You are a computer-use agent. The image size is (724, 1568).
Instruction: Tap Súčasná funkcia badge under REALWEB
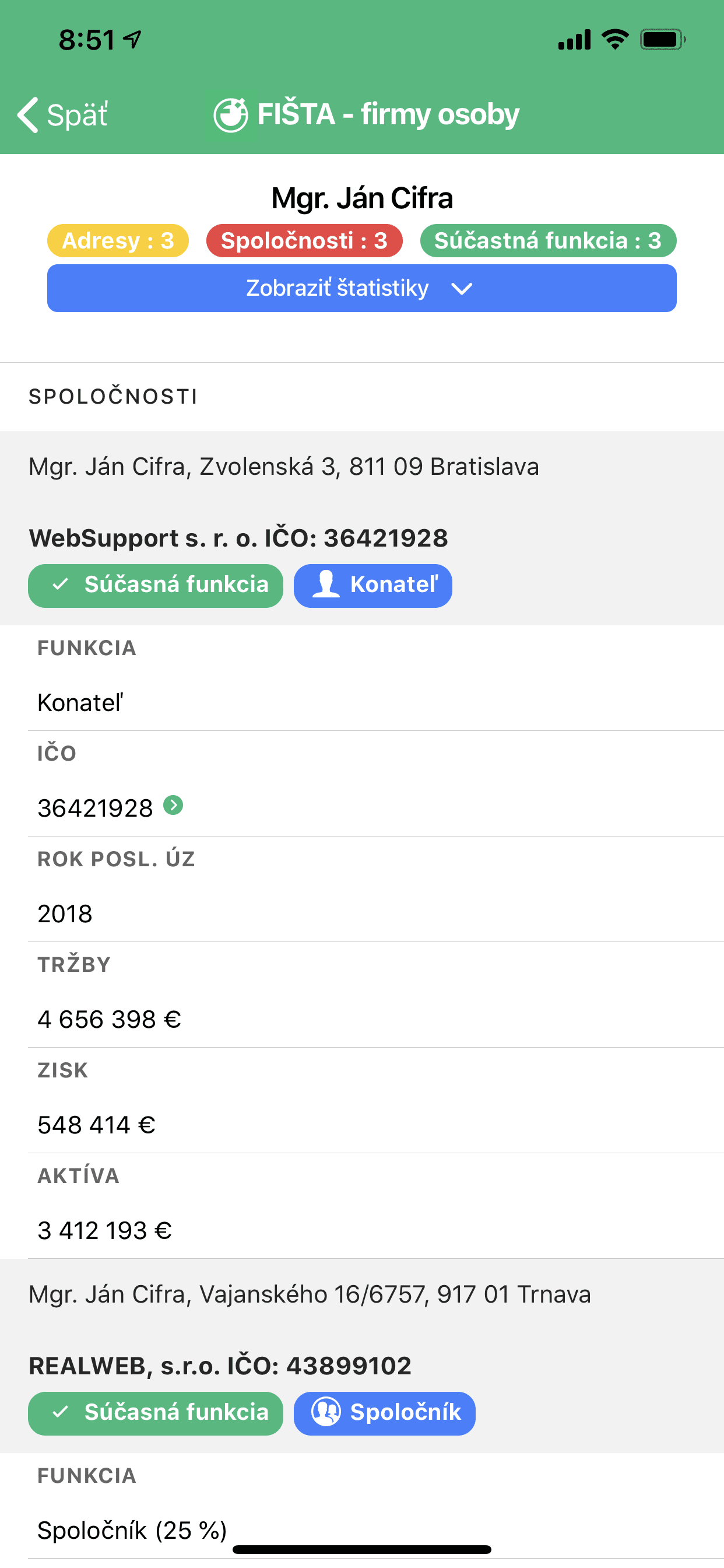pos(156,1413)
